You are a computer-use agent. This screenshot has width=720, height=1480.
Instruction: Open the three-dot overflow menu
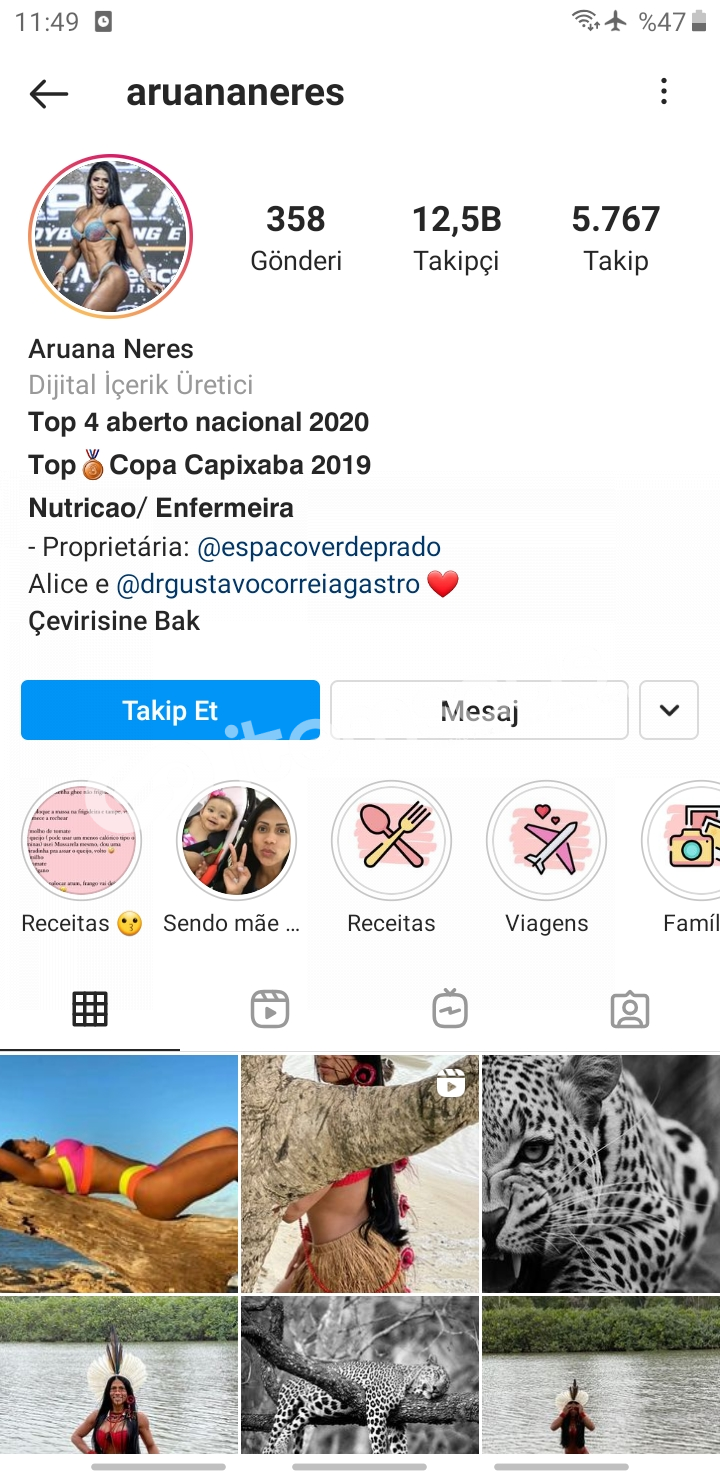click(664, 92)
